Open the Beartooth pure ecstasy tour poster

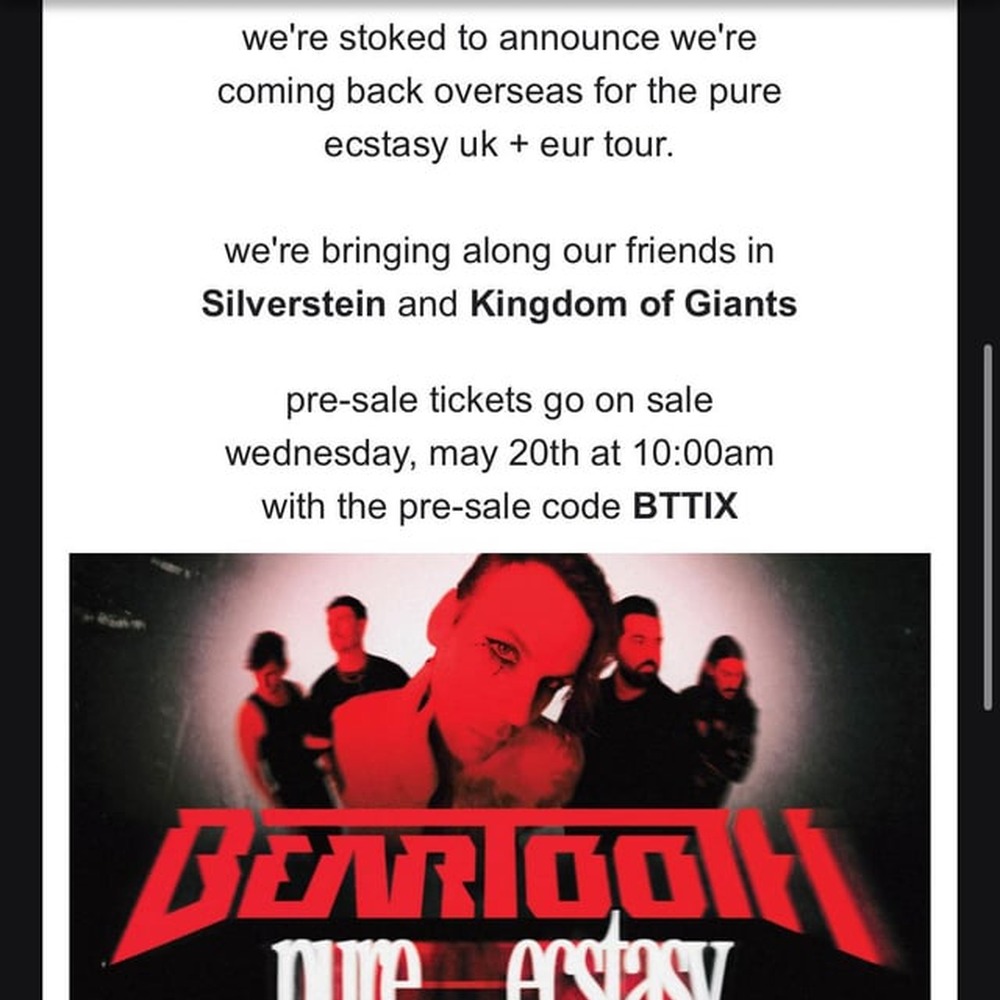[x=499, y=776]
